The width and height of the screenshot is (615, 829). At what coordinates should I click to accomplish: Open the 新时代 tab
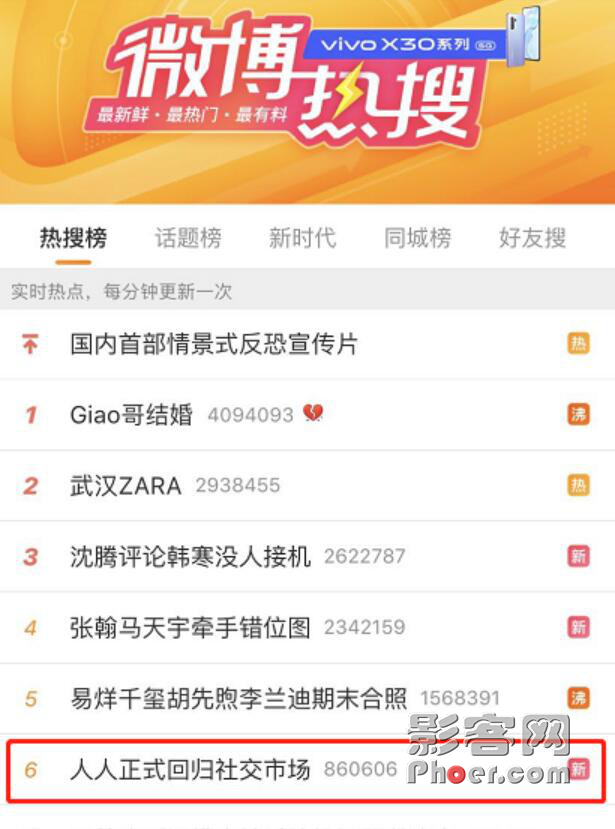point(302,238)
